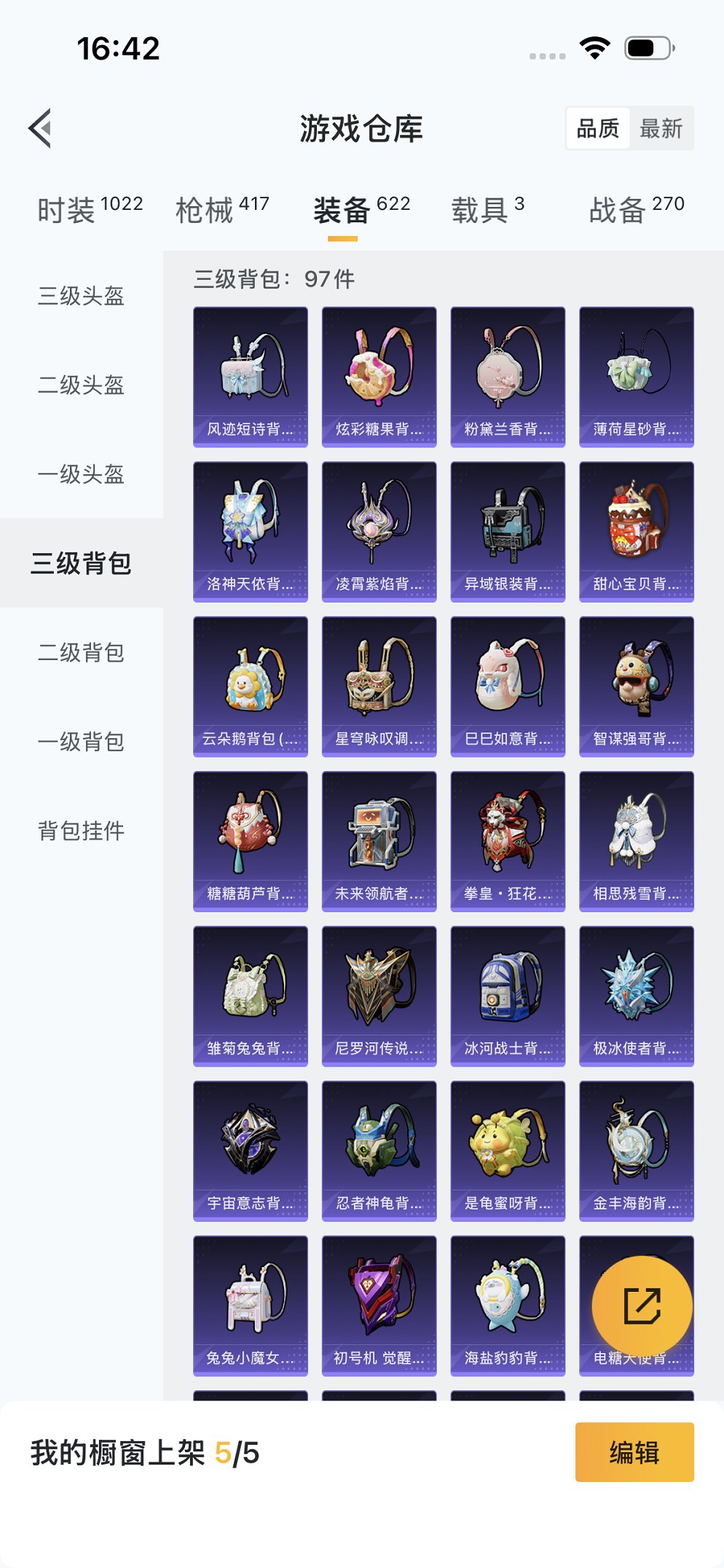Select 三级头盔 in the sidebar
Viewport: 724px width, 1568px height.
click(82, 296)
